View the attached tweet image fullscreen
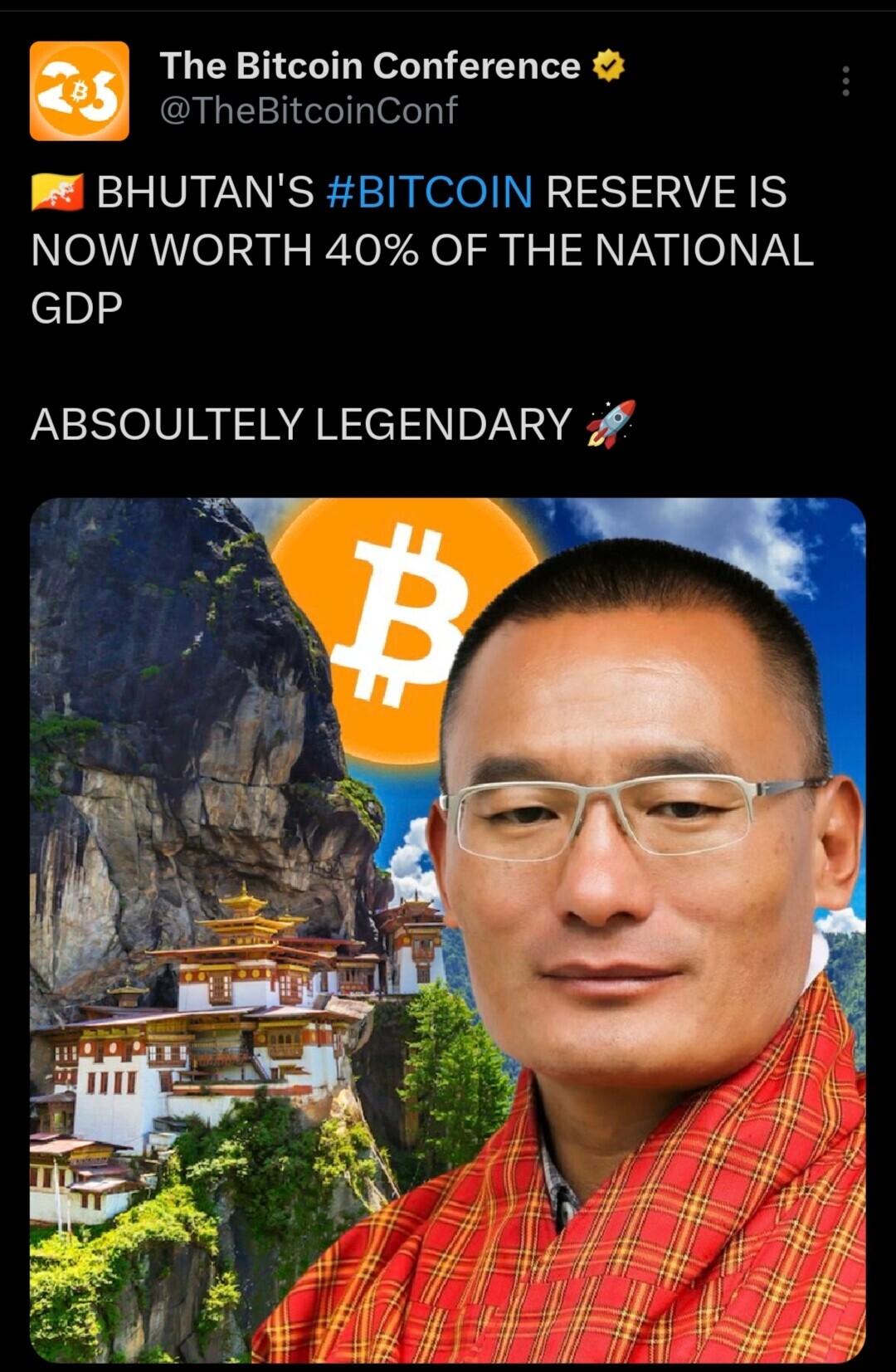Screen dimensions: 896x1372 point(448,930)
